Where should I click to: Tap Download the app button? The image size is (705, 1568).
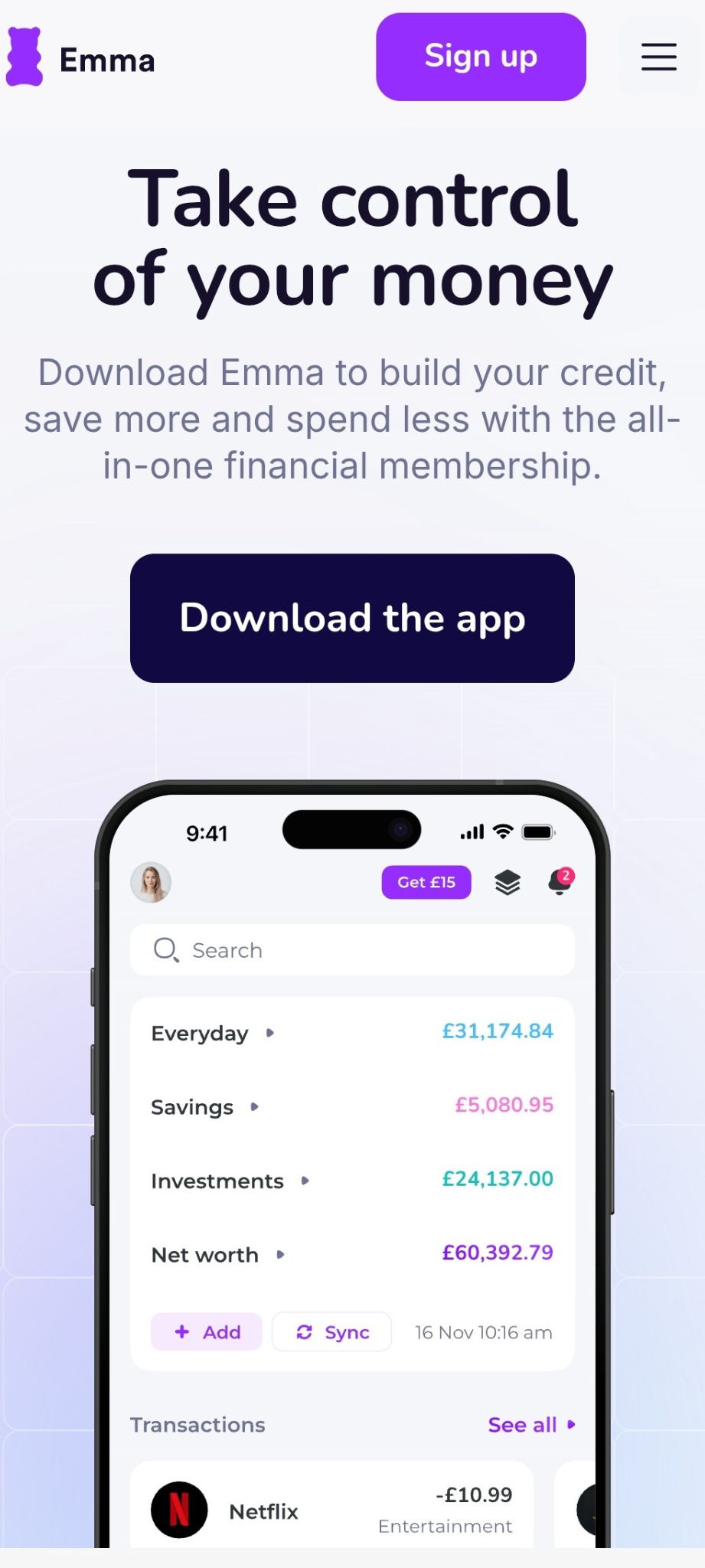352,618
